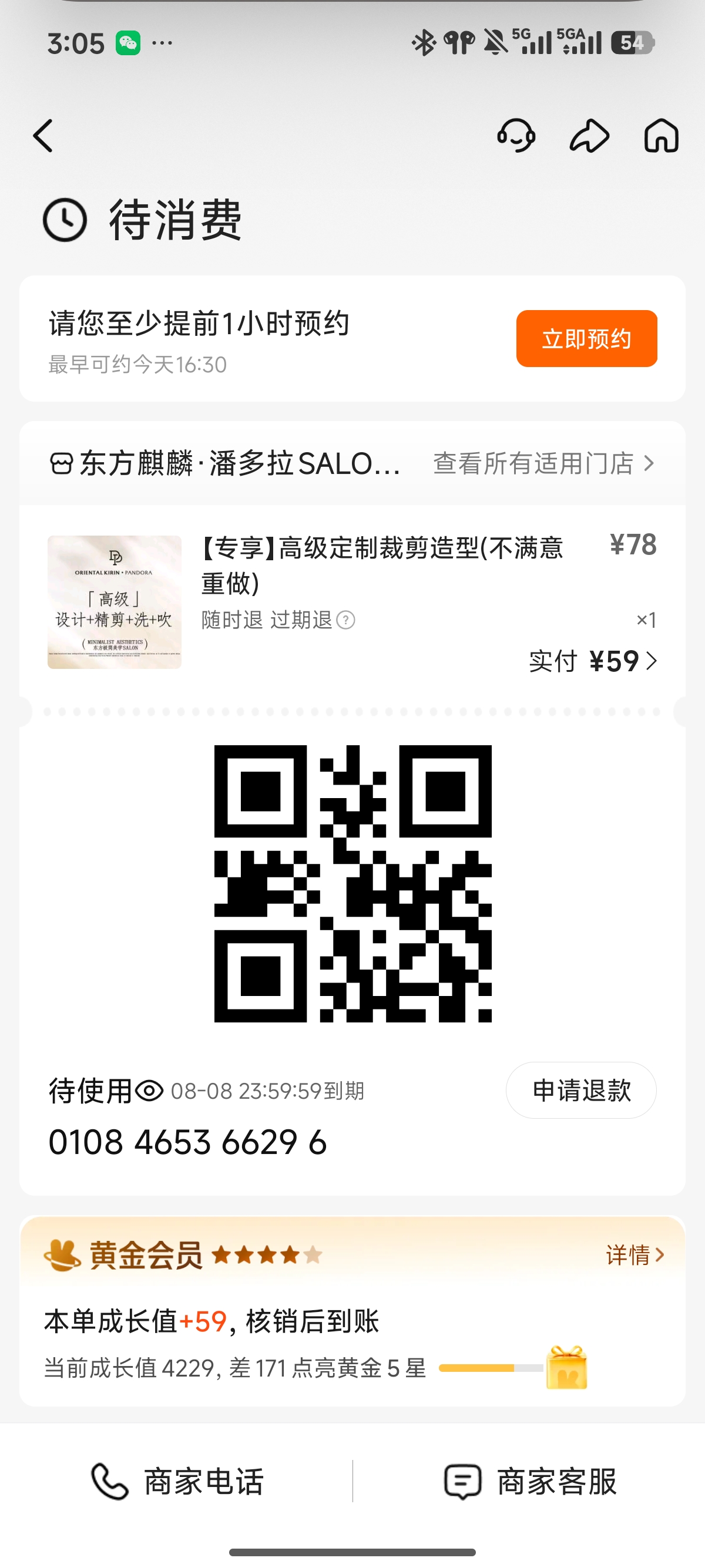Go back using the top-left arrow
705x1568 pixels.
click(43, 135)
